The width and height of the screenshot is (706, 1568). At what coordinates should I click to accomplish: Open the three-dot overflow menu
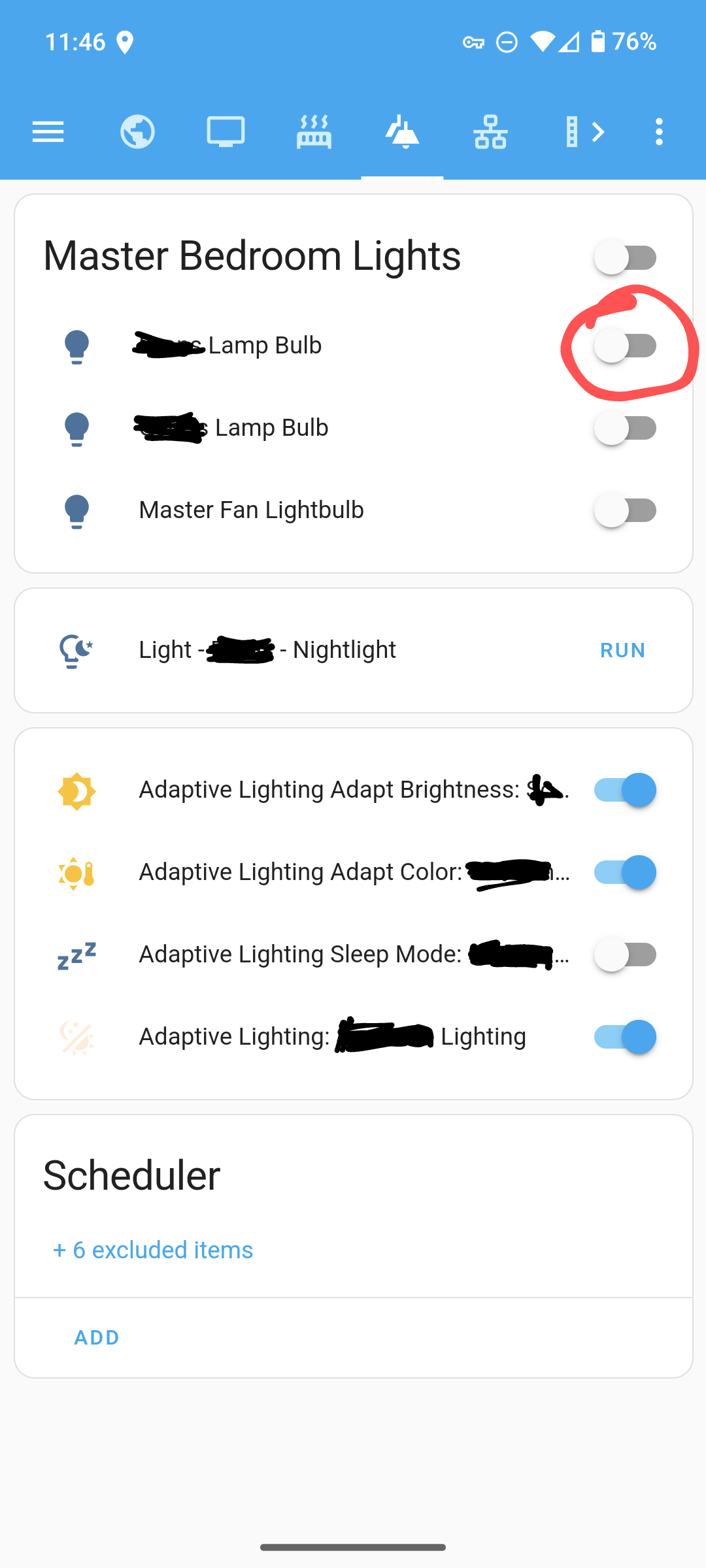tap(659, 132)
